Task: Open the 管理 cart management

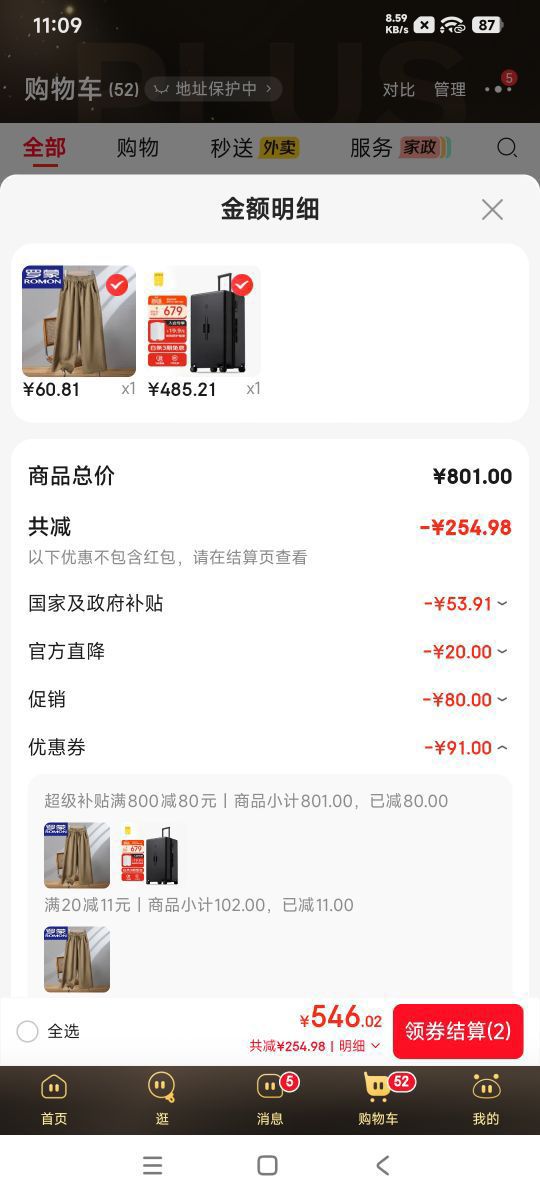Action: point(450,89)
